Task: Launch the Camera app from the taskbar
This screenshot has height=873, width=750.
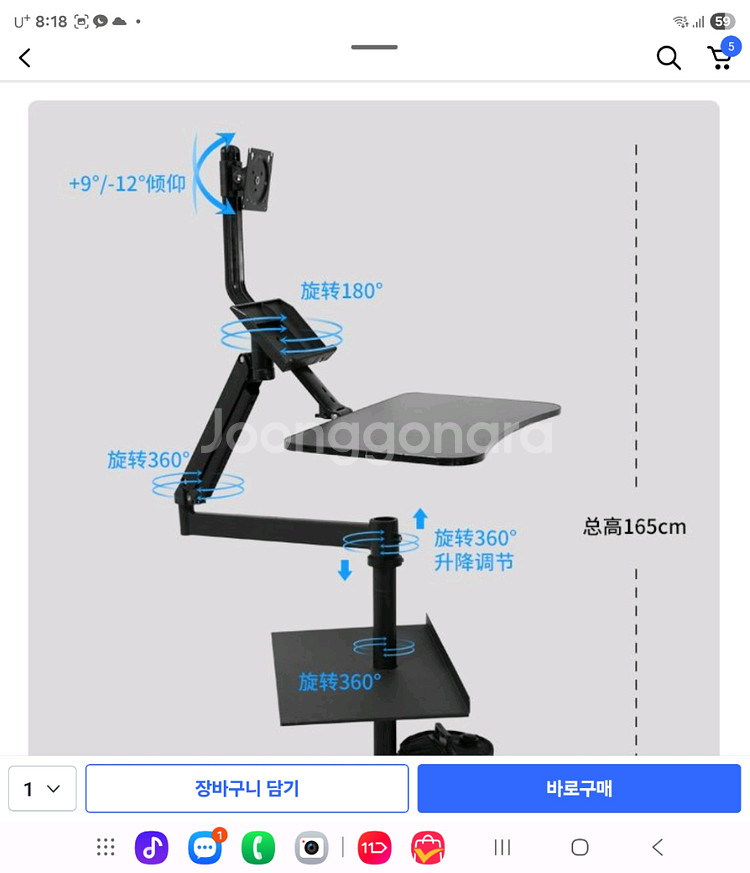Action: [x=311, y=847]
